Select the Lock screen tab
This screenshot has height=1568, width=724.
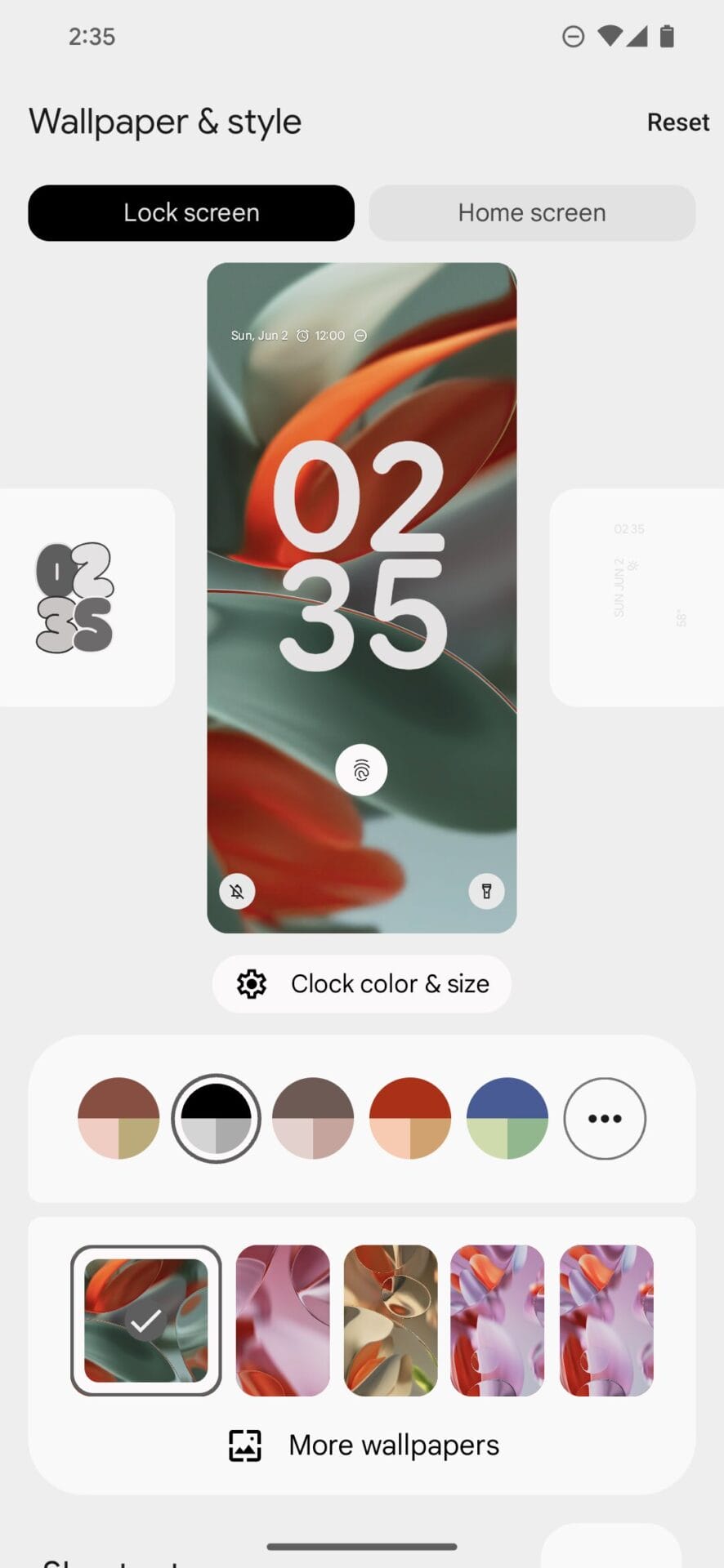click(191, 213)
